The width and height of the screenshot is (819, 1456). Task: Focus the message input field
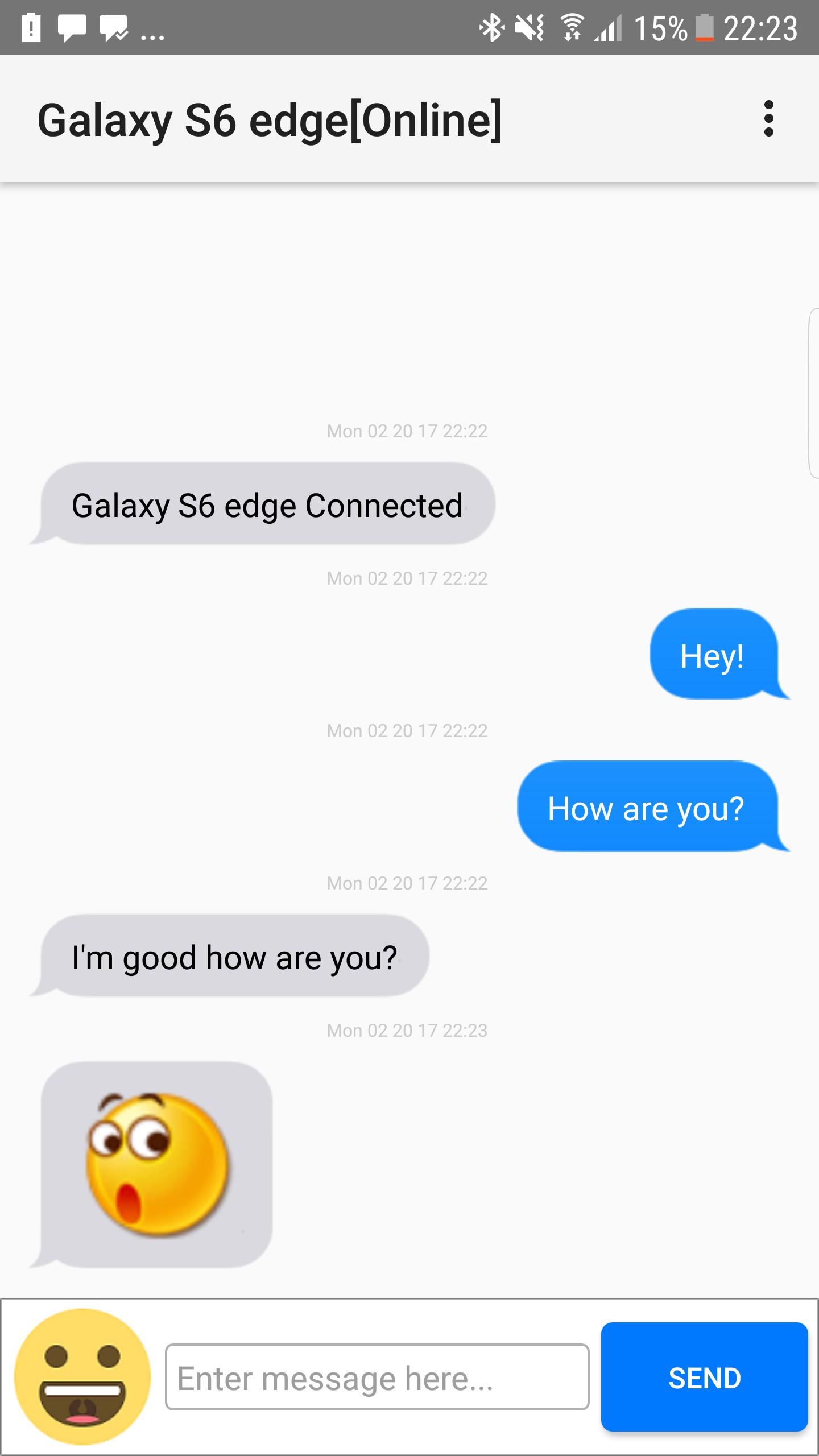[377, 1377]
